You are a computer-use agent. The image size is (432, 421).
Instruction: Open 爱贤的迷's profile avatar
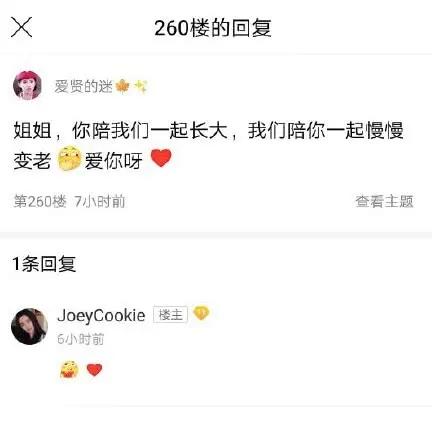pyautogui.click(x=27, y=85)
